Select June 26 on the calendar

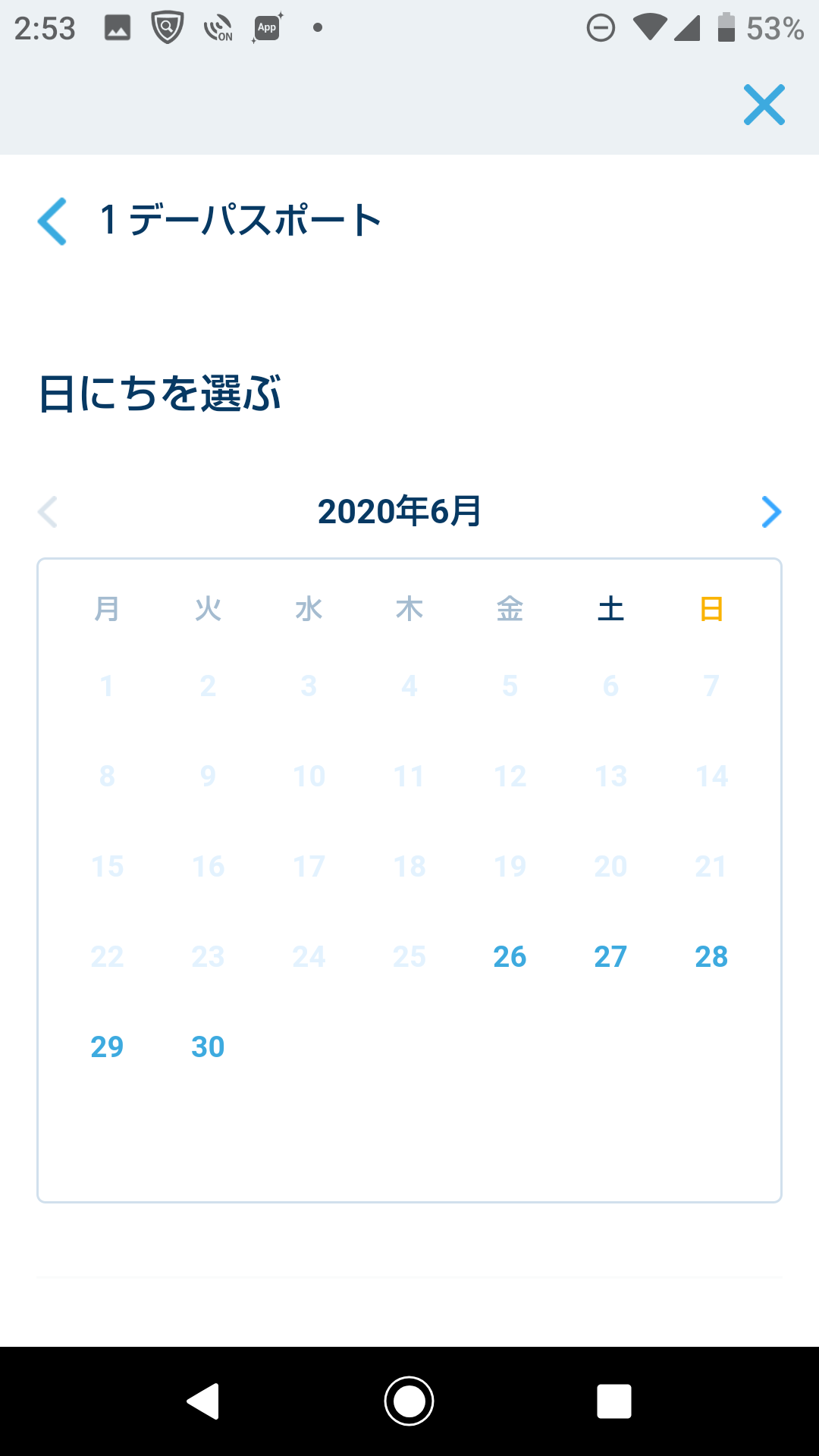[x=510, y=957]
